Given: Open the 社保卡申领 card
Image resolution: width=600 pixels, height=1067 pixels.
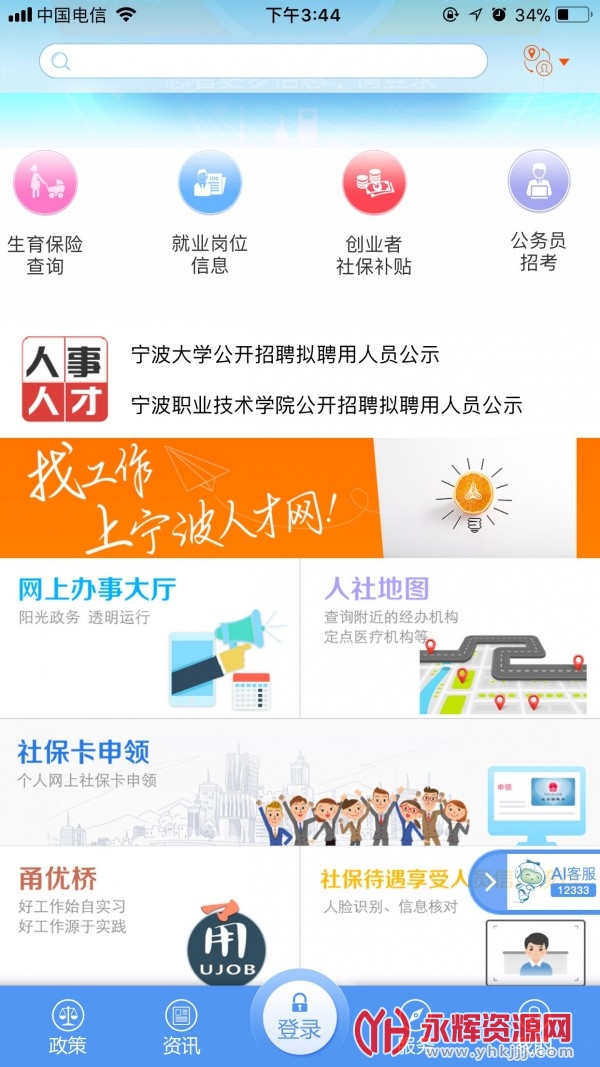Looking at the screenshot, I should [300, 780].
